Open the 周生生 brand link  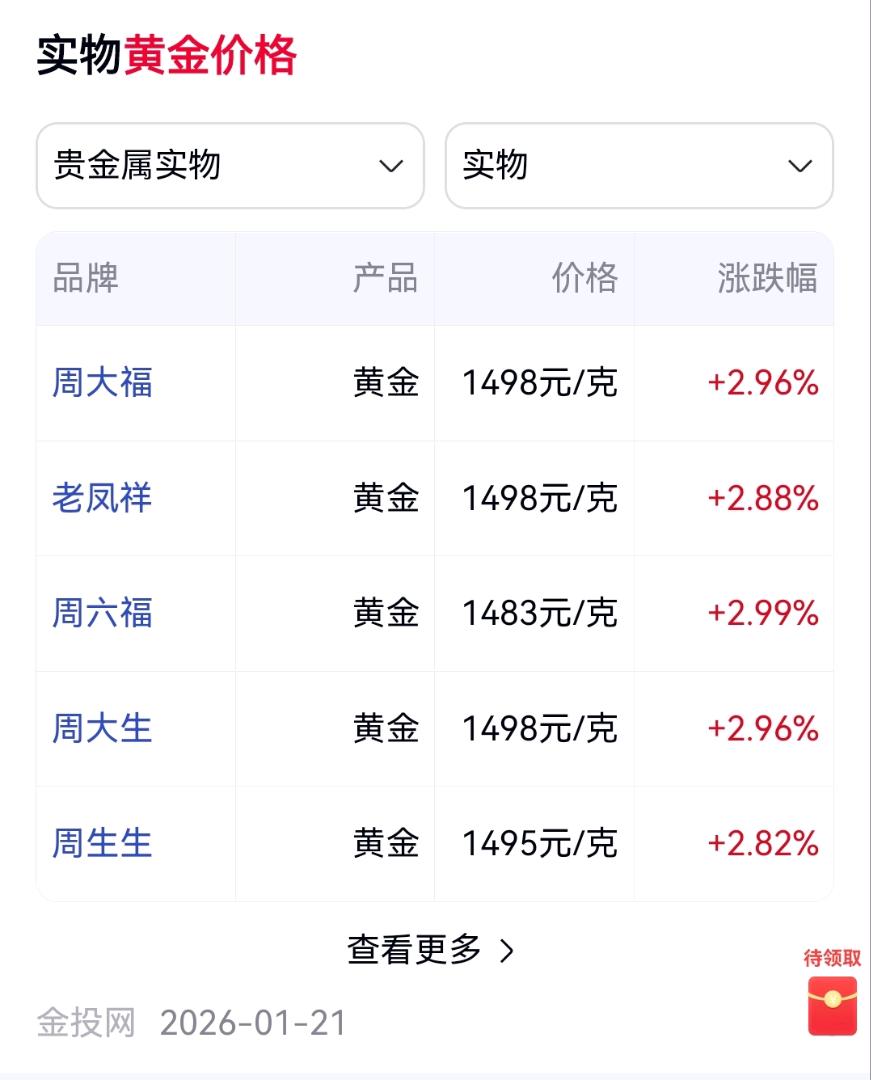pos(102,843)
